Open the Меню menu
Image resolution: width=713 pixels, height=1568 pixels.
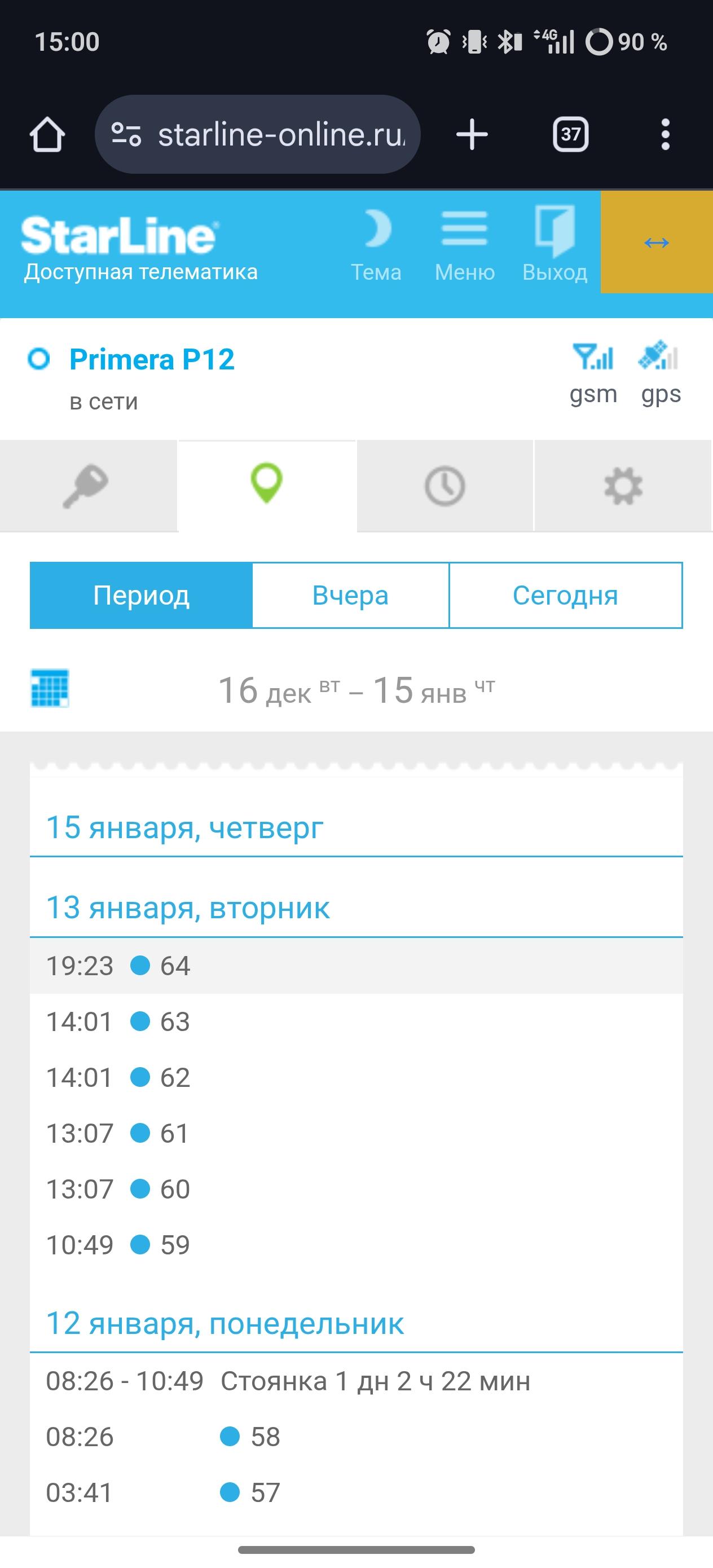click(465, 245)
